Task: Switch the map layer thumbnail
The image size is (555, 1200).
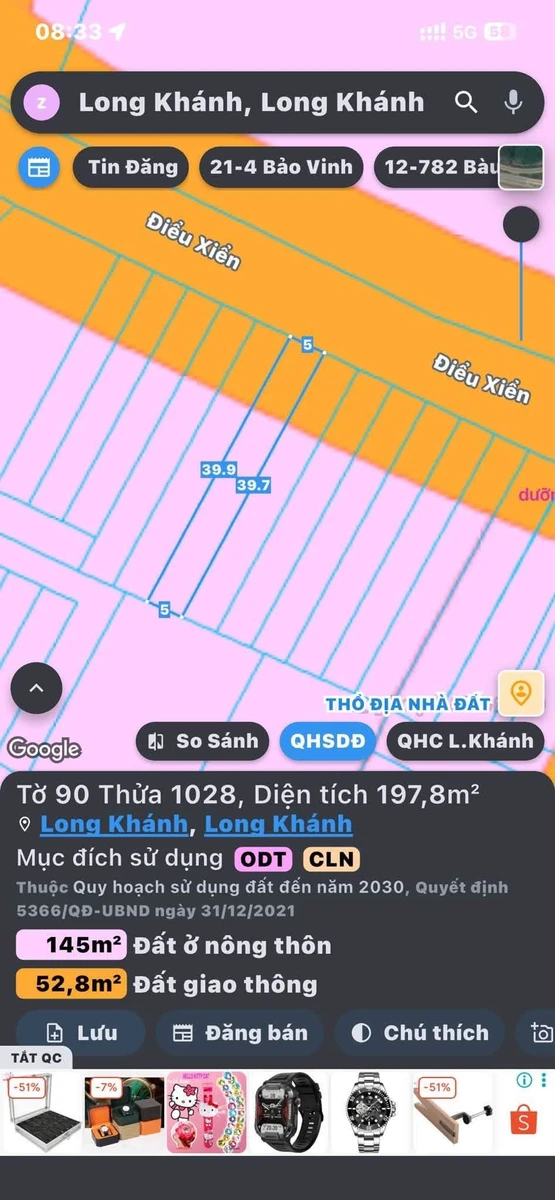Action: pos(521,167)
